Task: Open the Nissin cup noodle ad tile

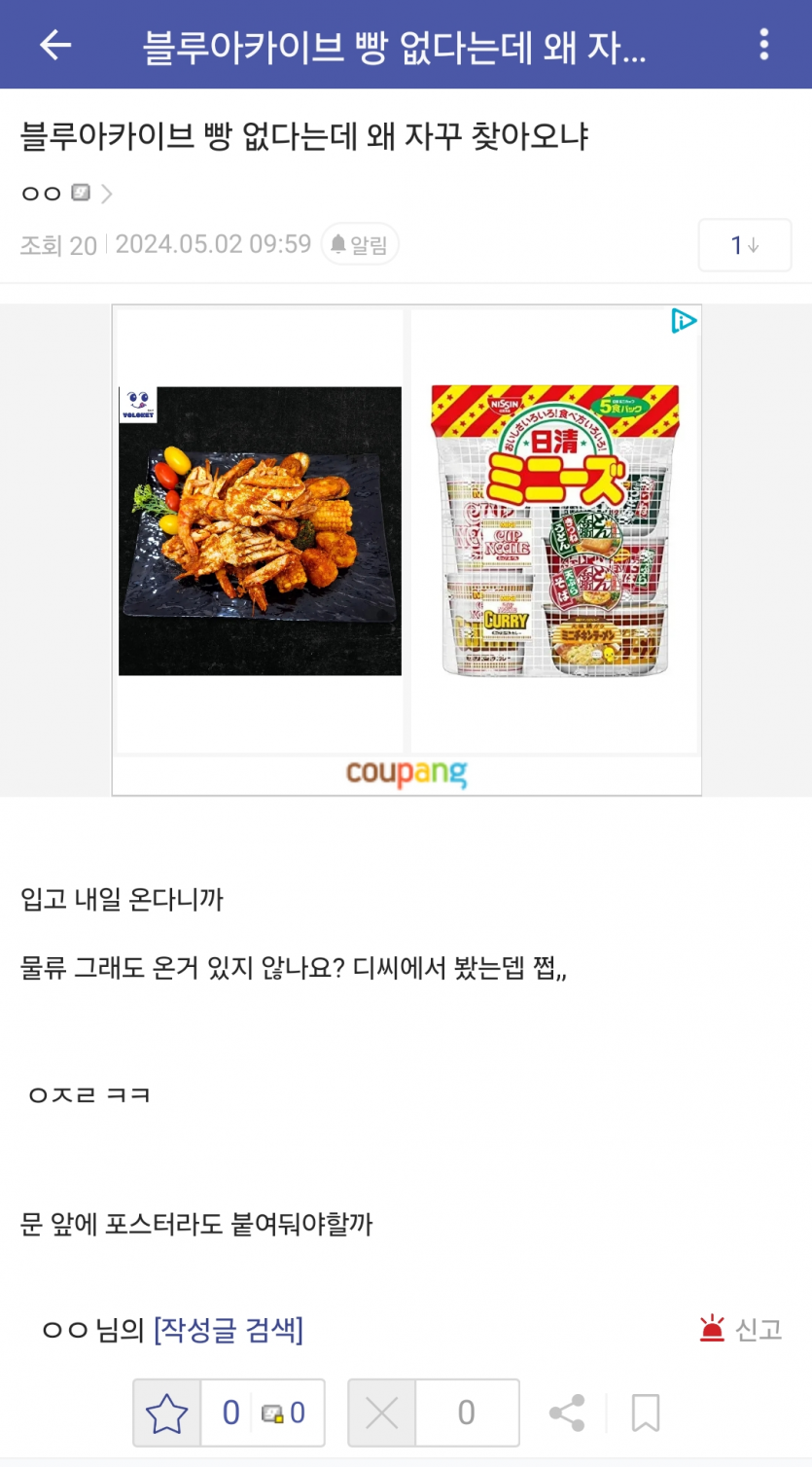Action: click(x=554, y=530)
